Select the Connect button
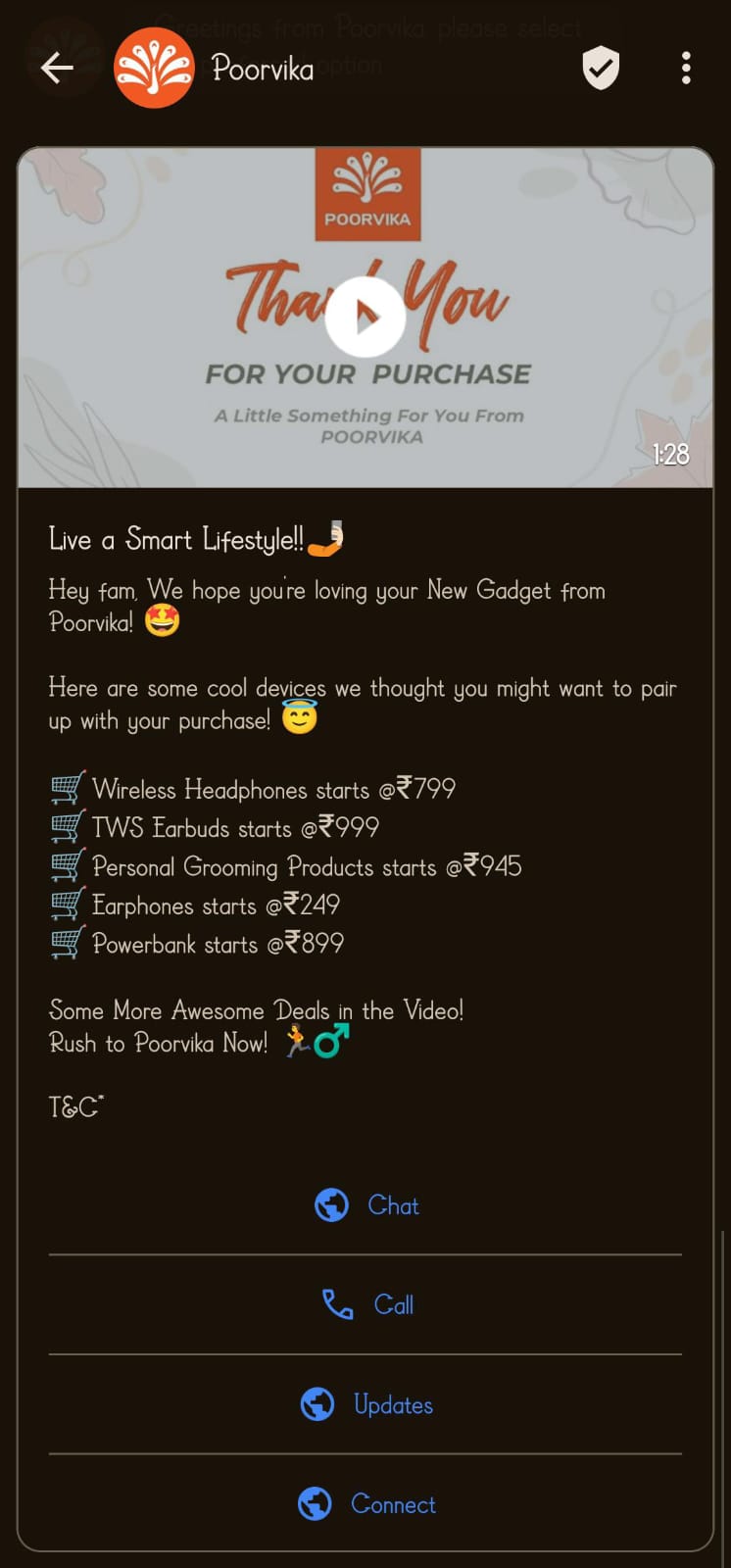 point(366,1503)
